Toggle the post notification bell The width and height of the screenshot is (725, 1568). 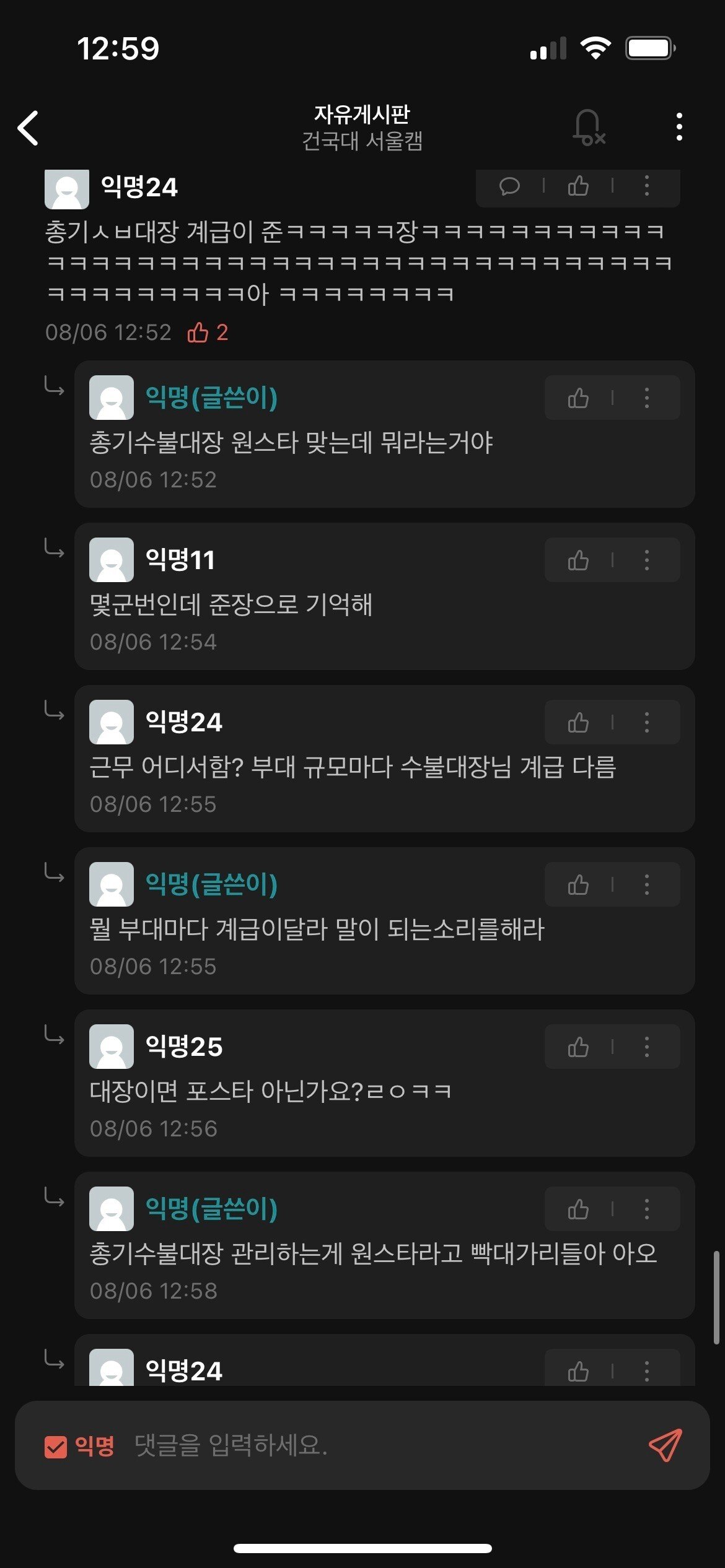coord(588,128)
